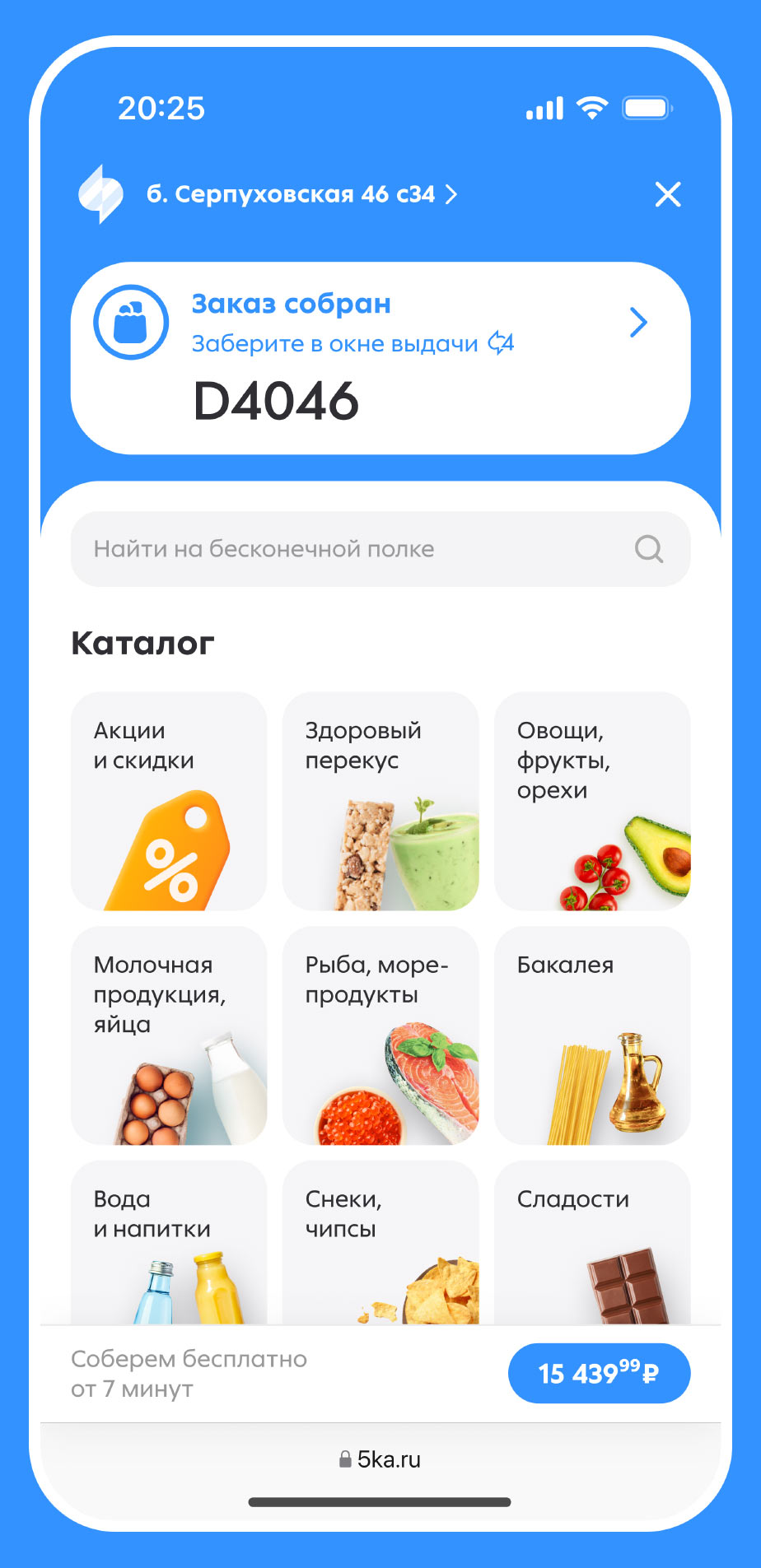Browse the Здоровый перекус category
Screen dimensions: 761x1568
coord(380,801)
